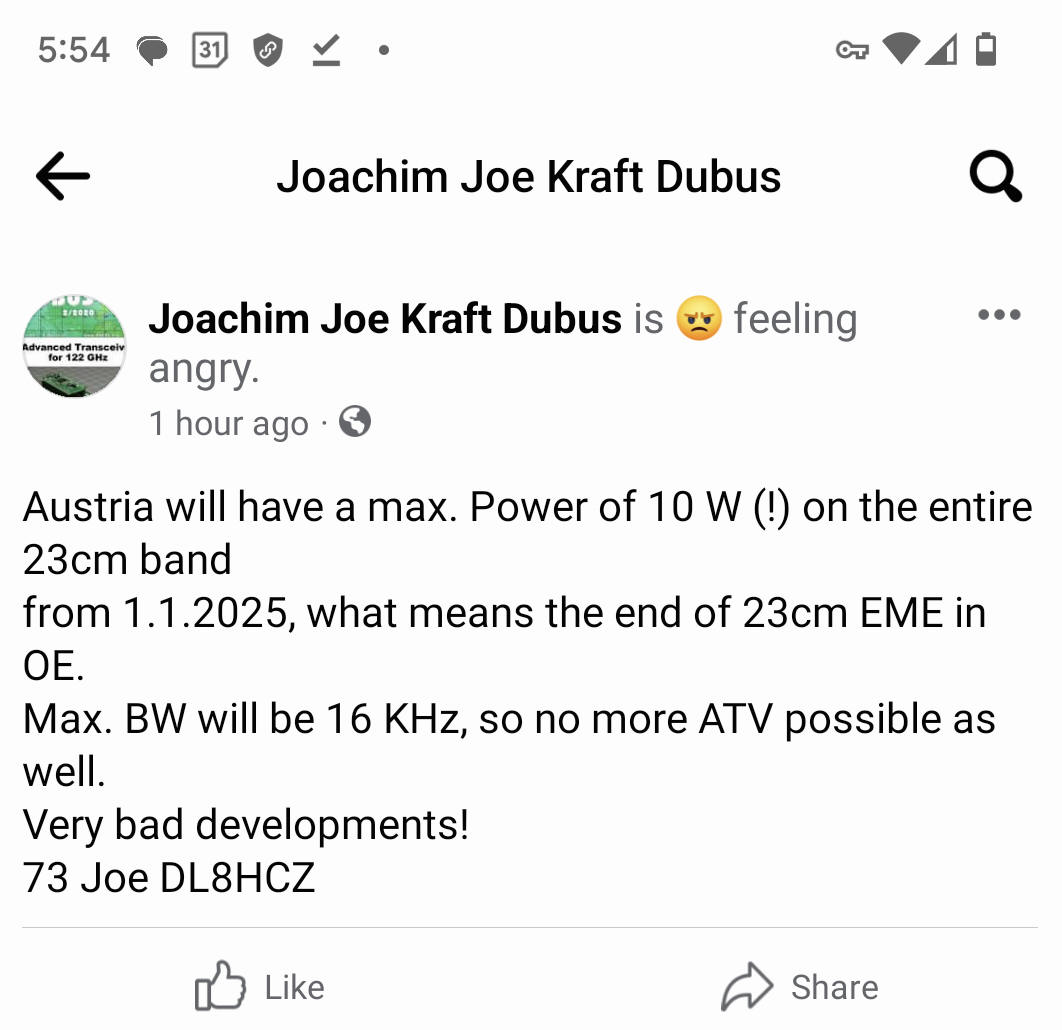Open the post's three-dot options menu
Image resolution: width=1062 pixels, height=1030 pixels.
tap(999, 315)
